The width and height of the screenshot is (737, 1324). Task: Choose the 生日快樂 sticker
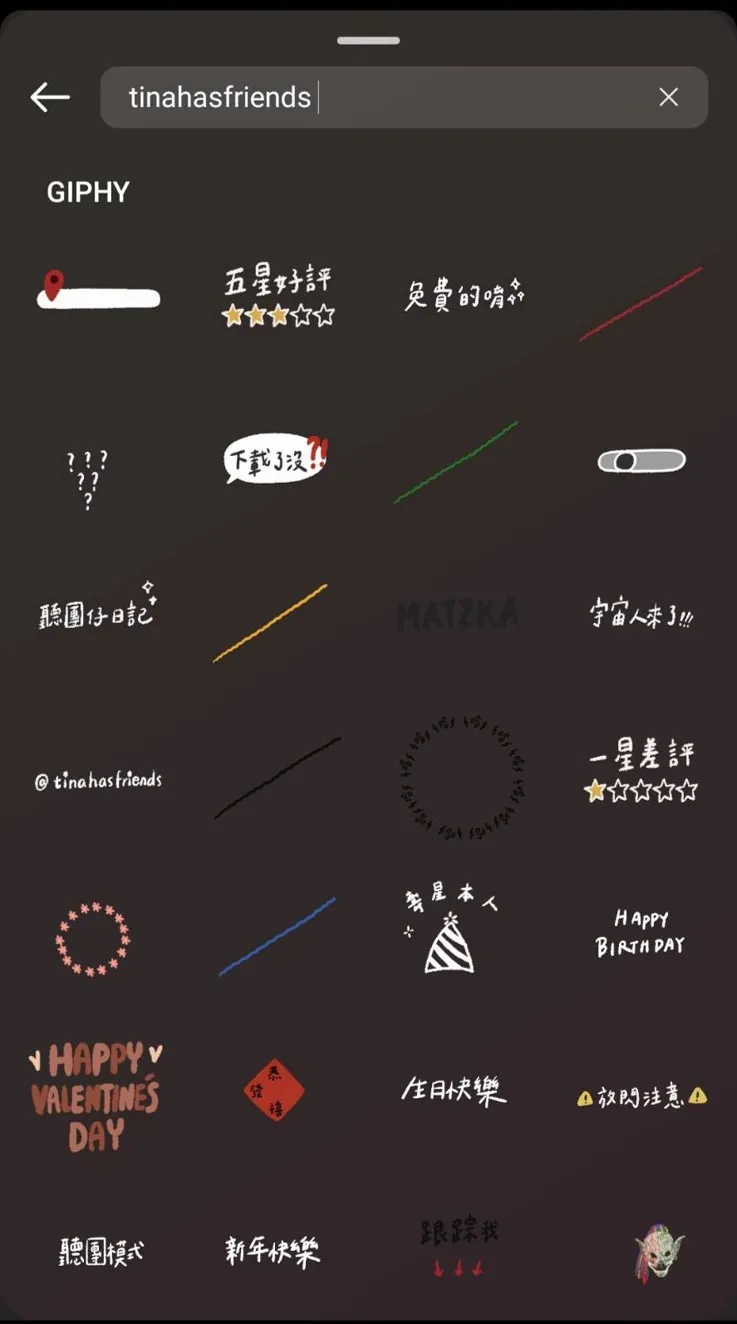453,1089
